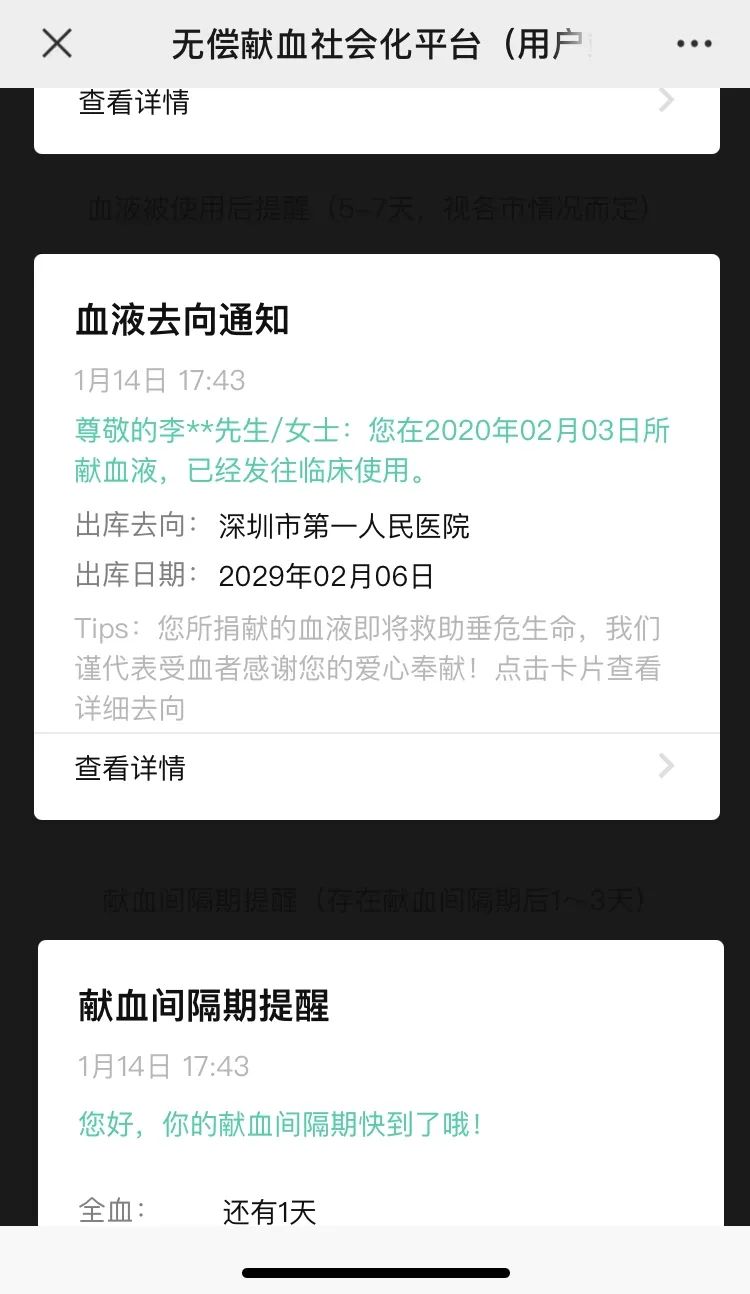Tap the chevron beside 血液去向通知's 查看详情

point(665,765)
